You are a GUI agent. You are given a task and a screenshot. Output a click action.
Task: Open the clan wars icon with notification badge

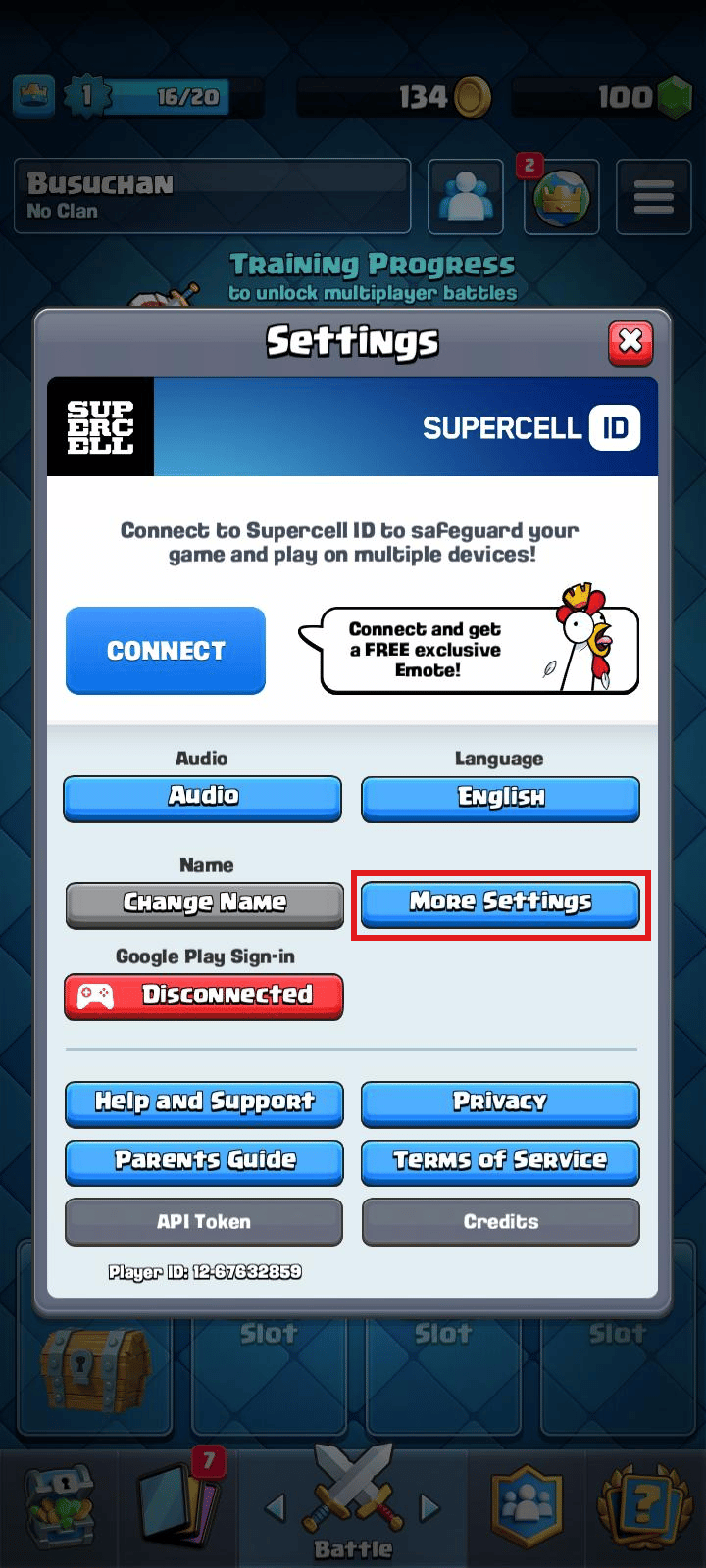pyautogui.click(x=560, y=196)
